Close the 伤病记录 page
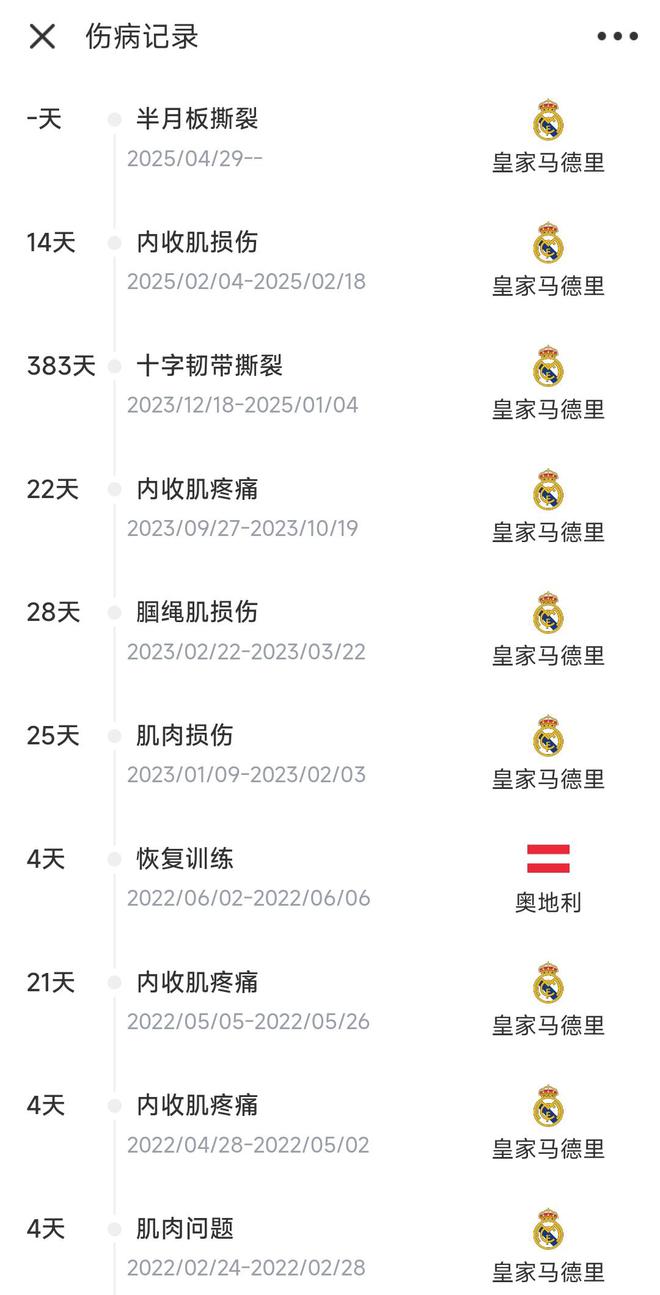This screenshot has height=1295, width=660. [x=42, y=37]
